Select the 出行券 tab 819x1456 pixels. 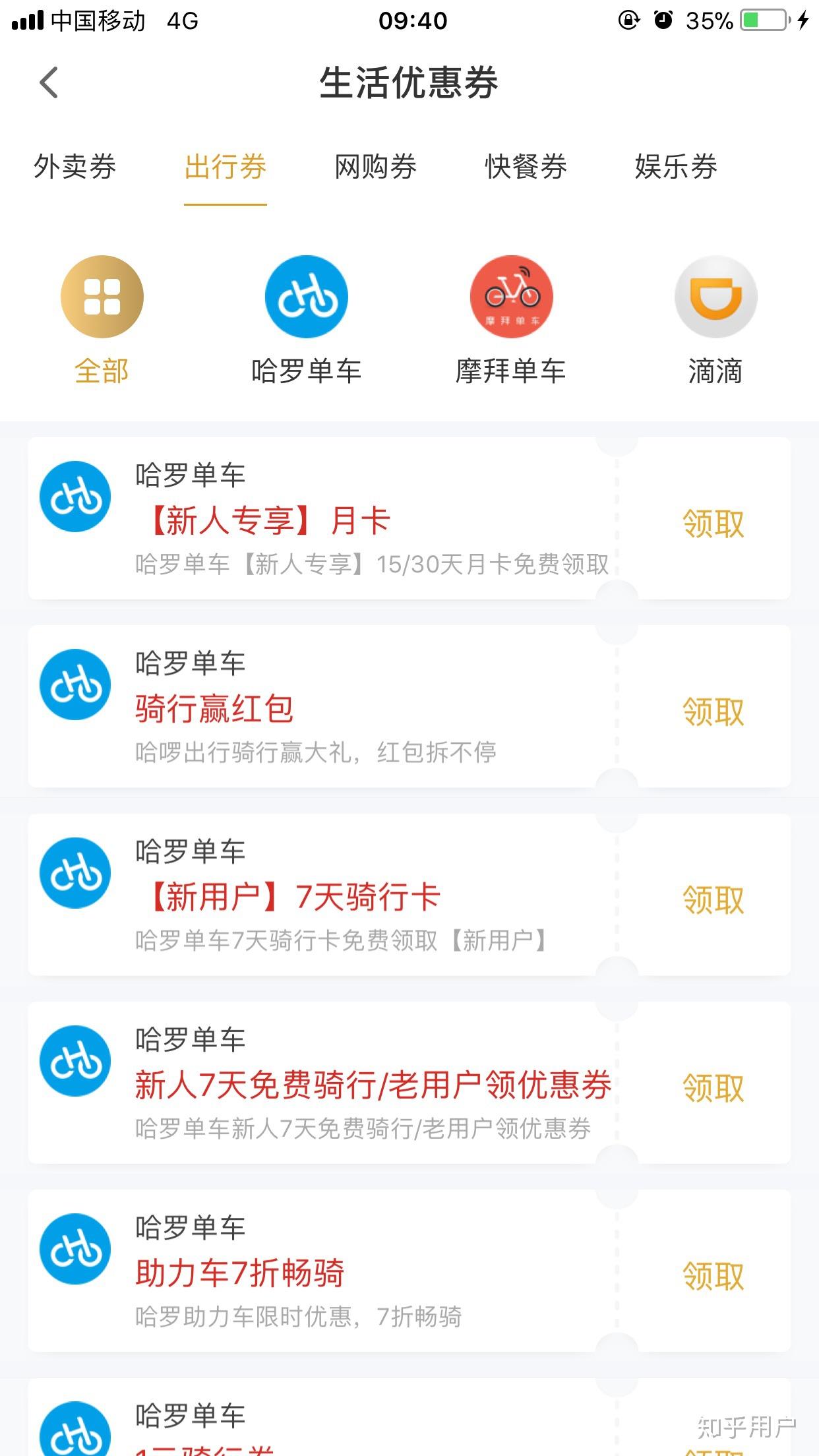225,166
